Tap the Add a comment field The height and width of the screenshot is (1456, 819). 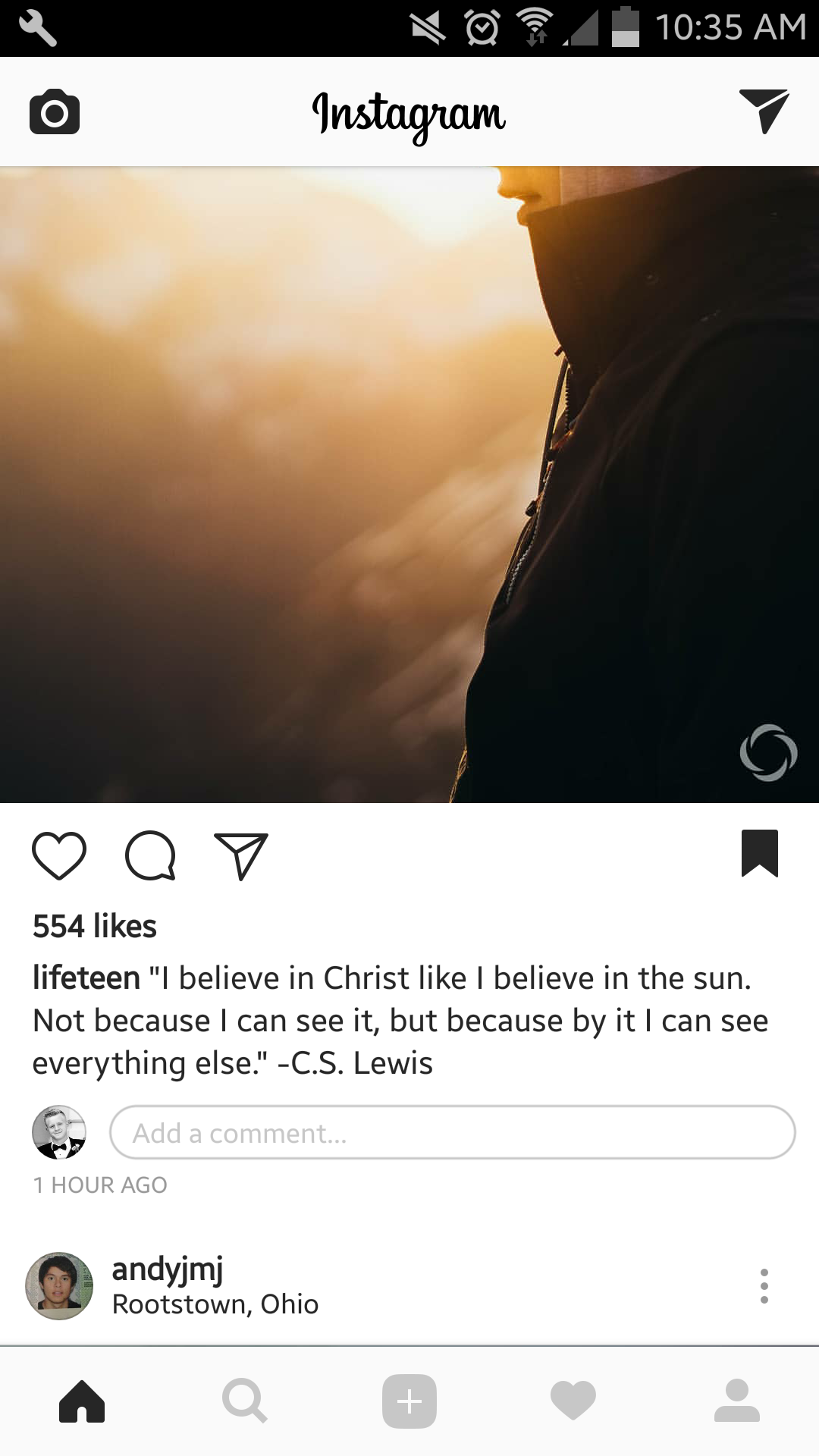pyautogui.click(x=452, y=1132)
